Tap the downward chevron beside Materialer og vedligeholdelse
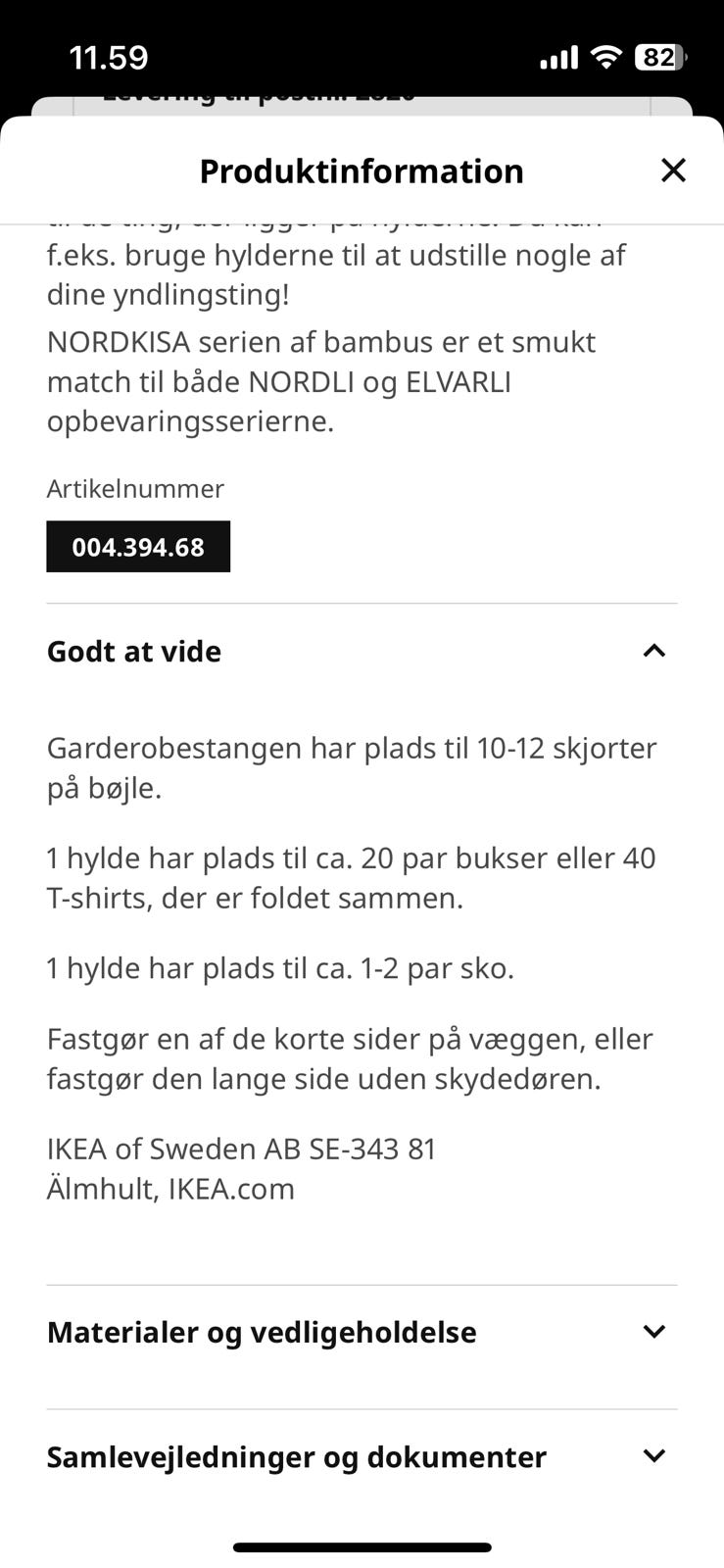 pos(653,1331)
